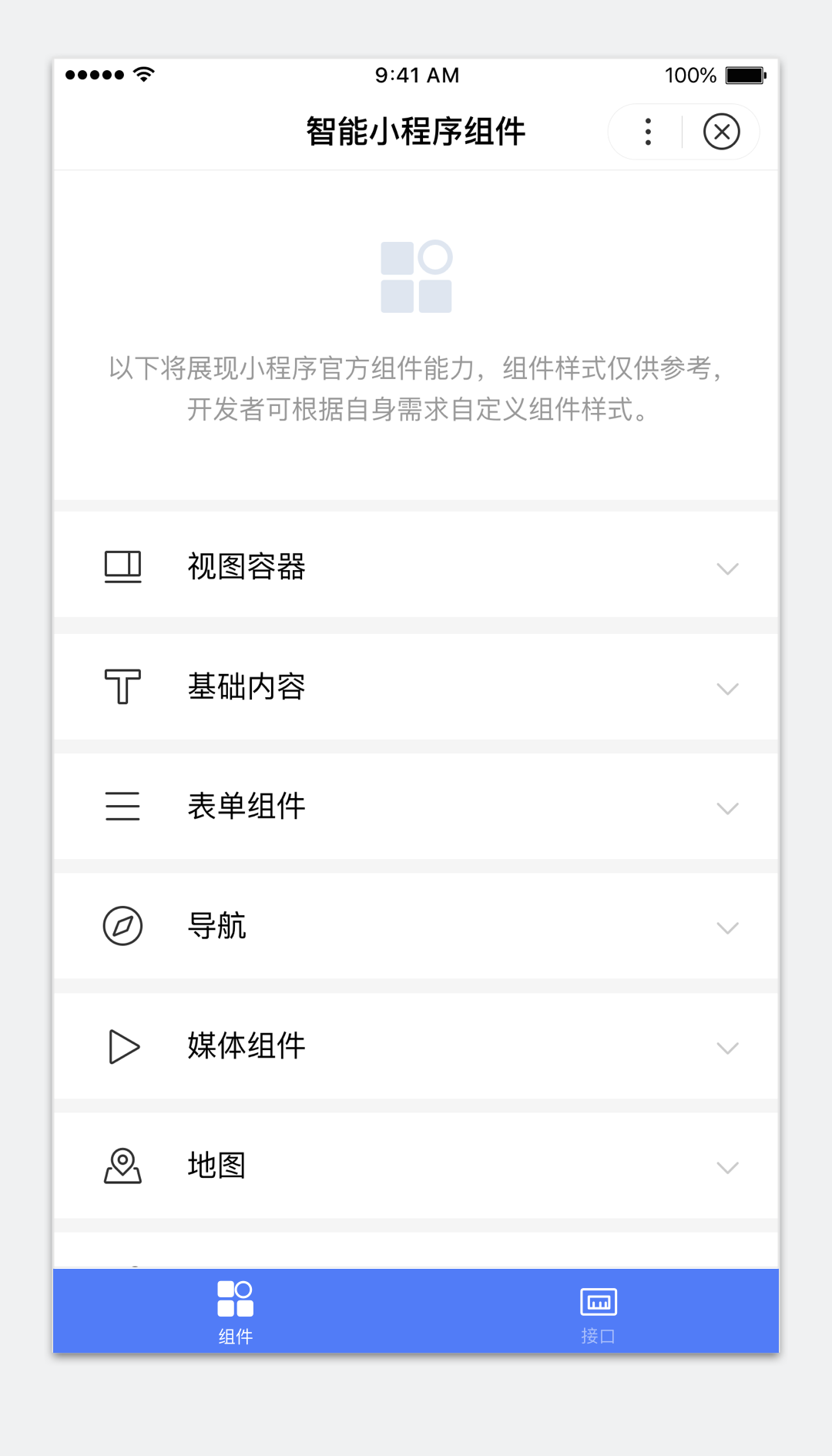This screenshot has height=1456, width=832.
Task: Expand the 导航 section
Action: tap(416, 926)
